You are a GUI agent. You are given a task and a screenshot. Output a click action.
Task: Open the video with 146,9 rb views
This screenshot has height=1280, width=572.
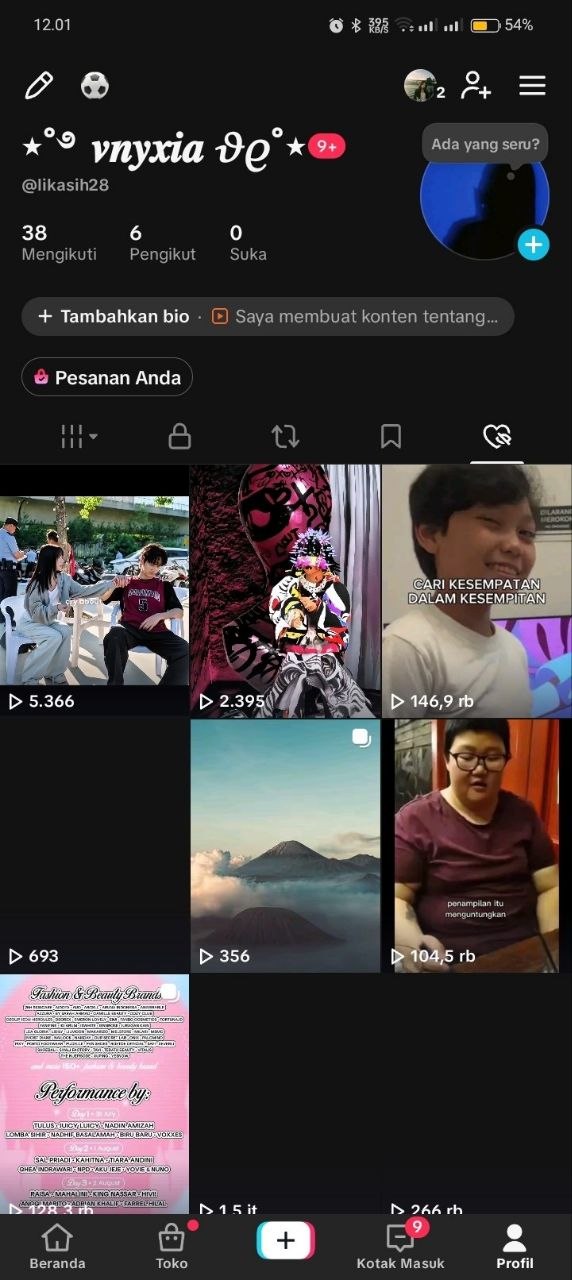(x=477, y=591)
